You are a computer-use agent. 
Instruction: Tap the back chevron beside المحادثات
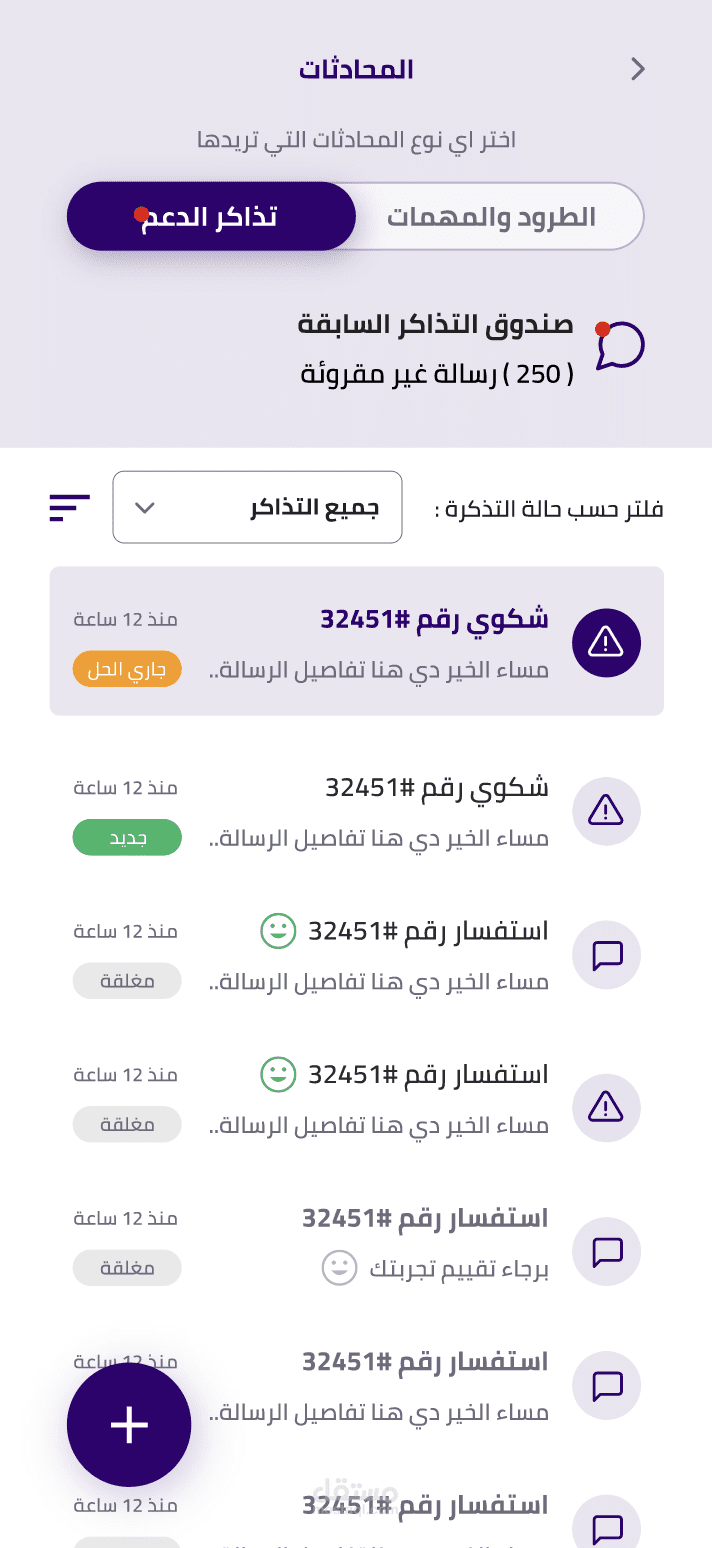point(638,69)
